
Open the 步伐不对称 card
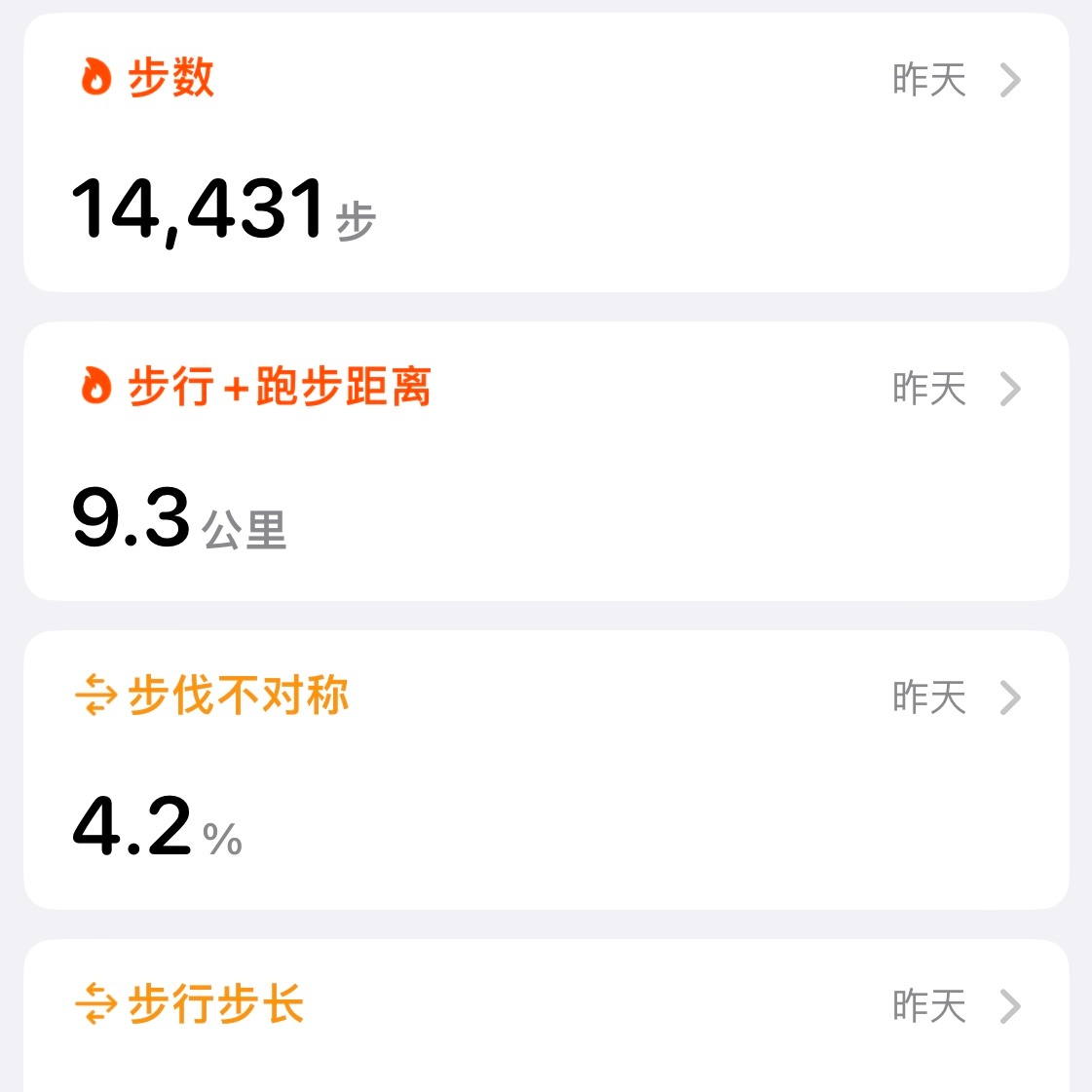pos(546,770)
